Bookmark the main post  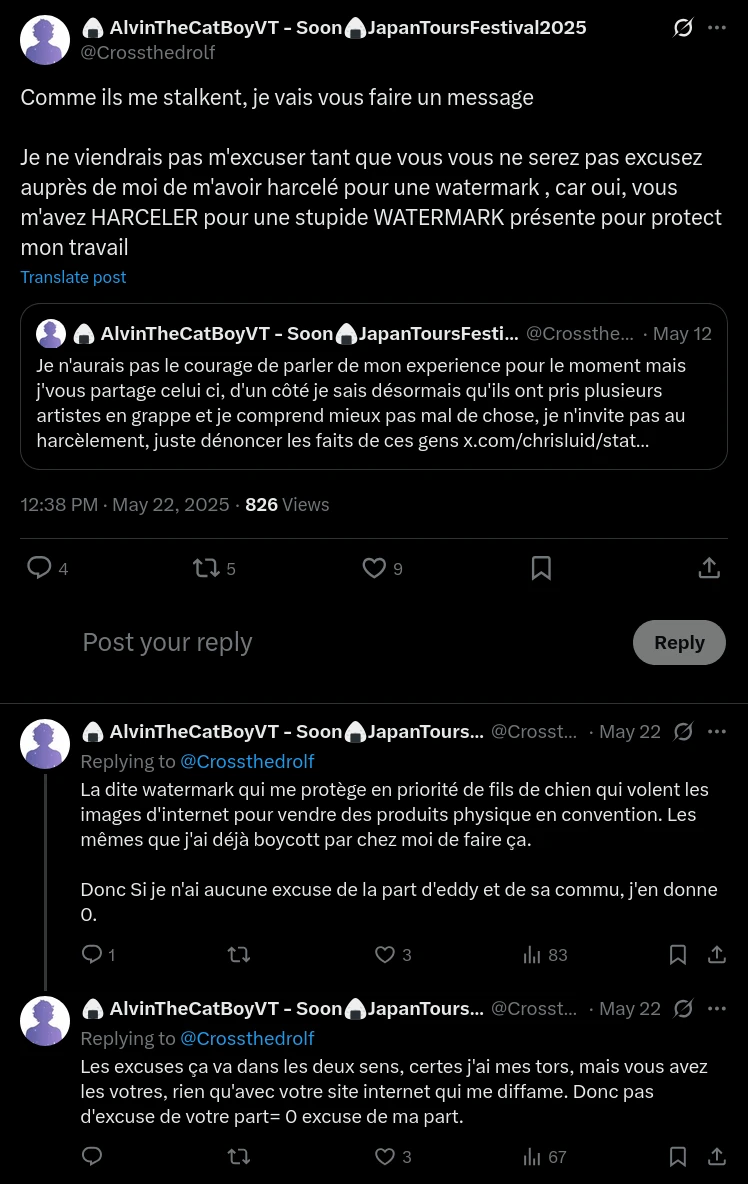[x=541, y=568]
